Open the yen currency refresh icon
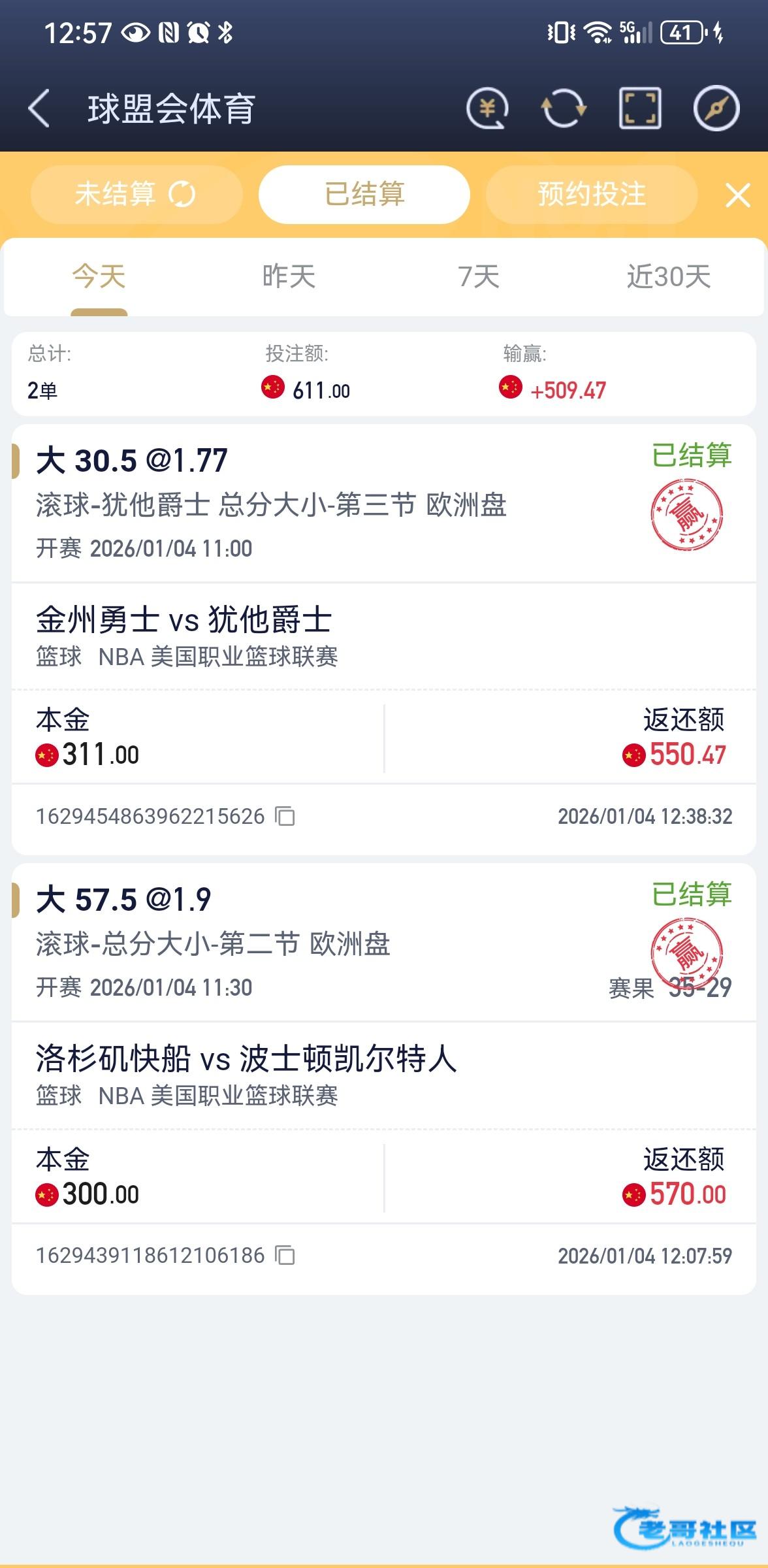This screenshot has width=768, height=1568. pos(487,108)
